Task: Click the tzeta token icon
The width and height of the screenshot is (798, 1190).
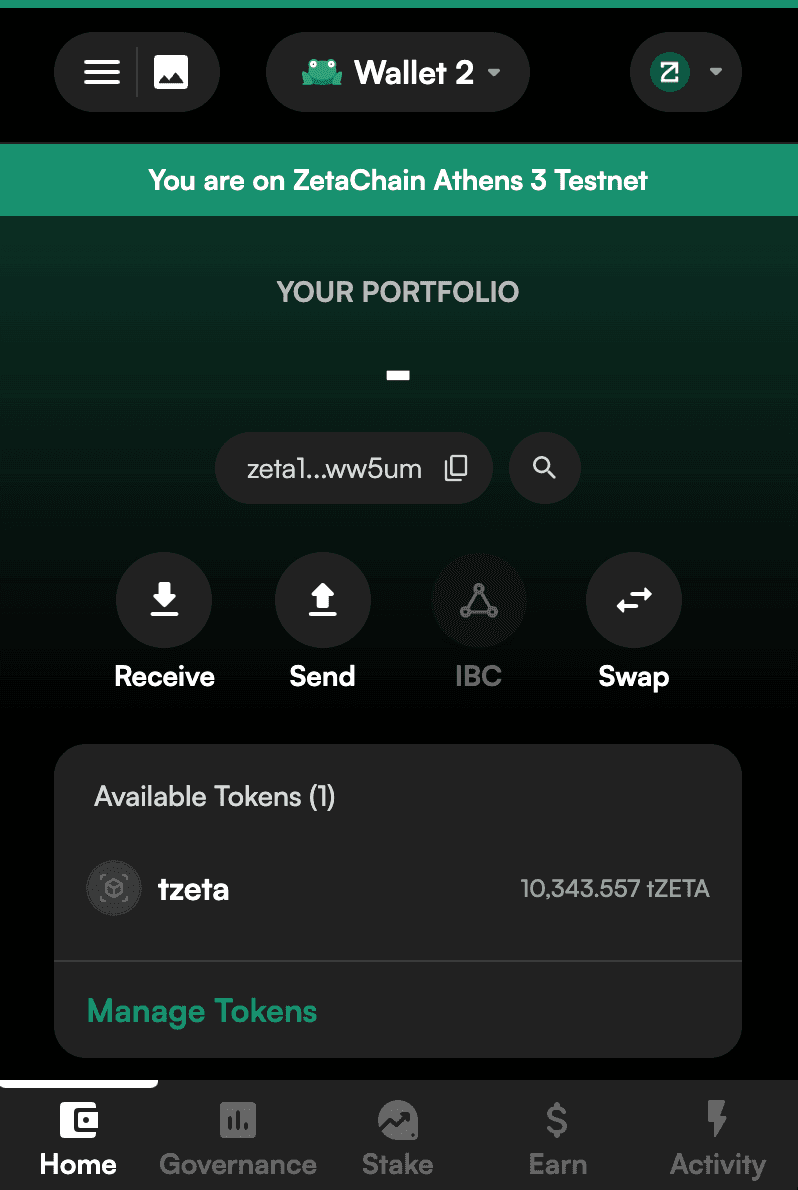Action: point(113,888)
